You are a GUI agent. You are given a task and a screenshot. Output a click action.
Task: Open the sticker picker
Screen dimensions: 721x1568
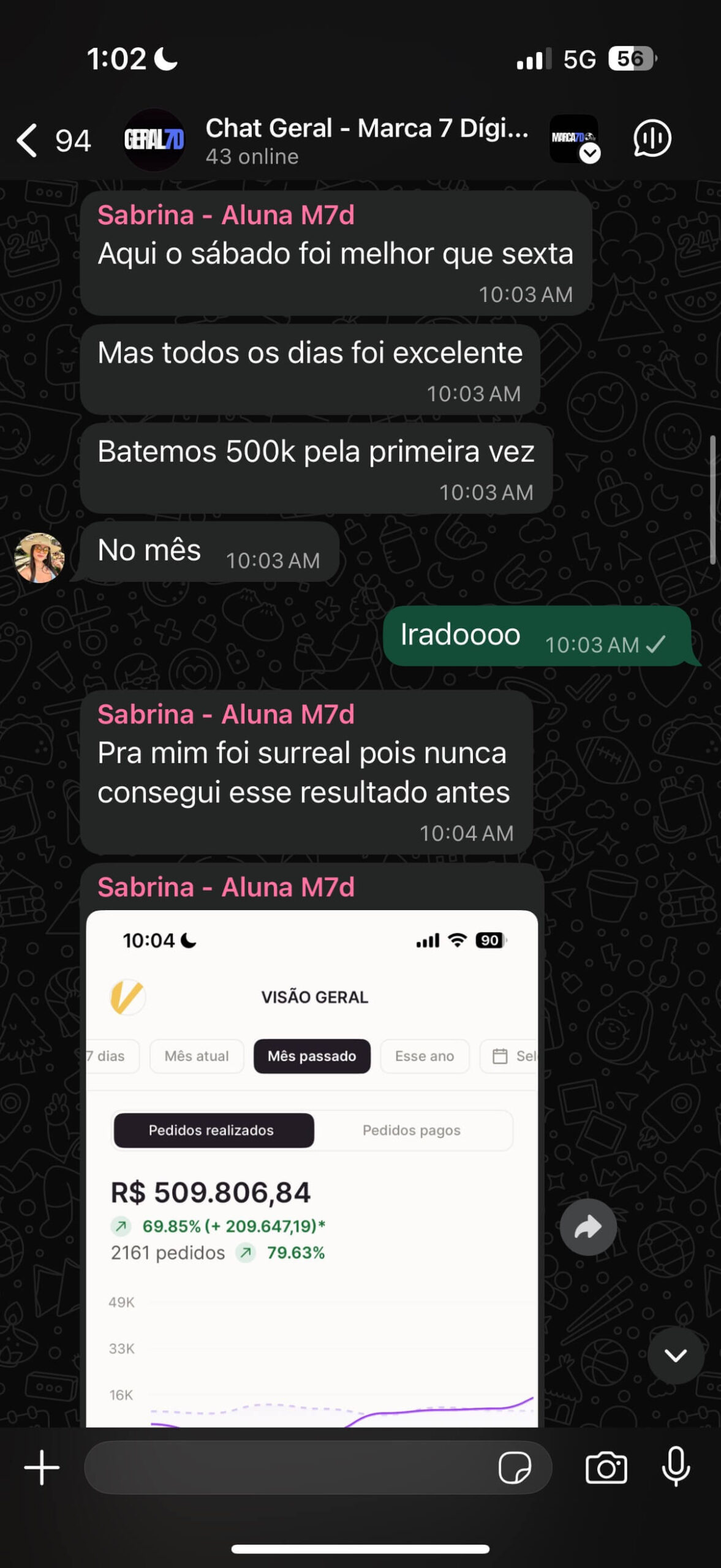pos(514,1468)
